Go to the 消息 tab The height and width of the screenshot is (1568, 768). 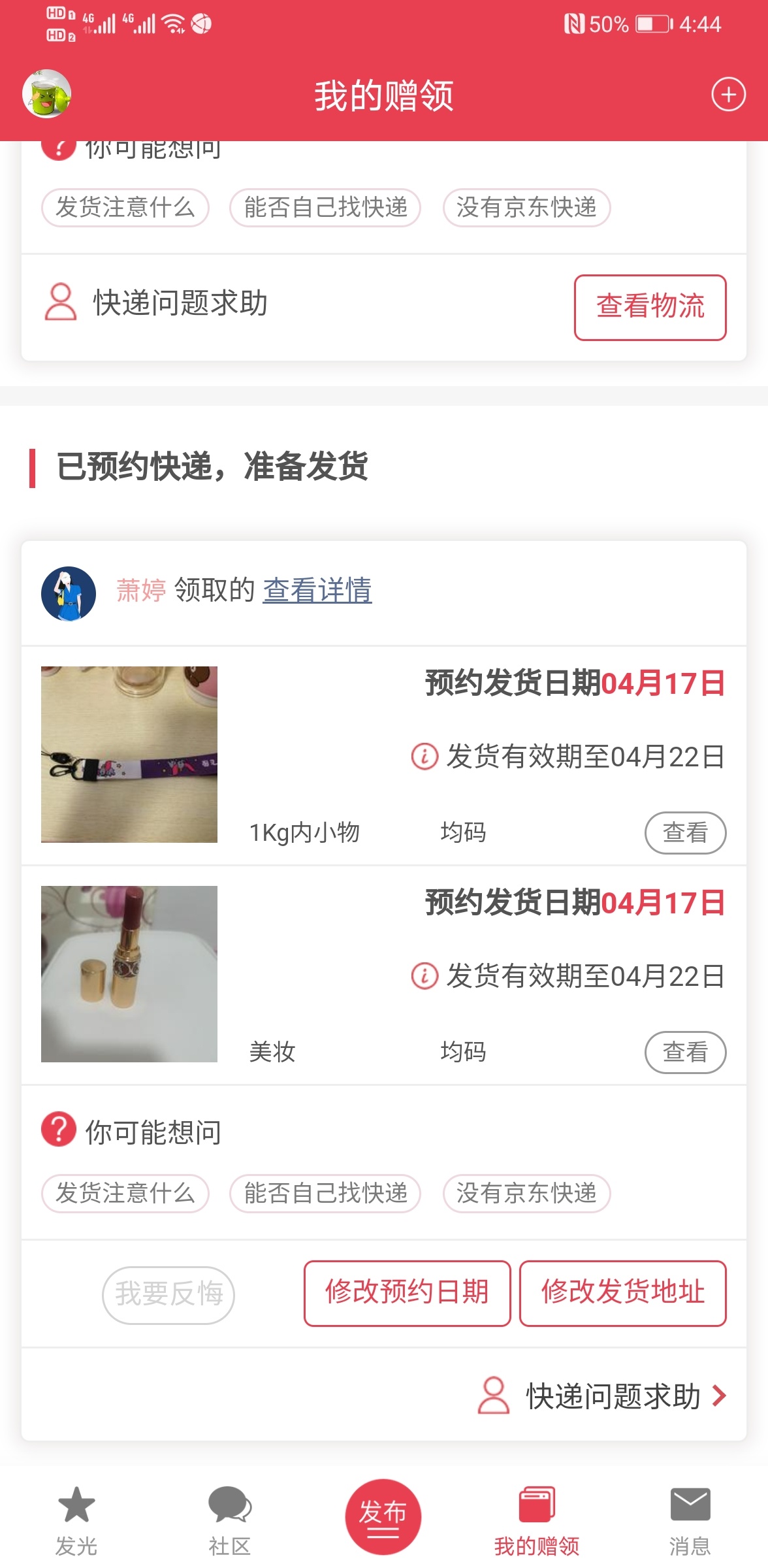tap(690, 1520)
